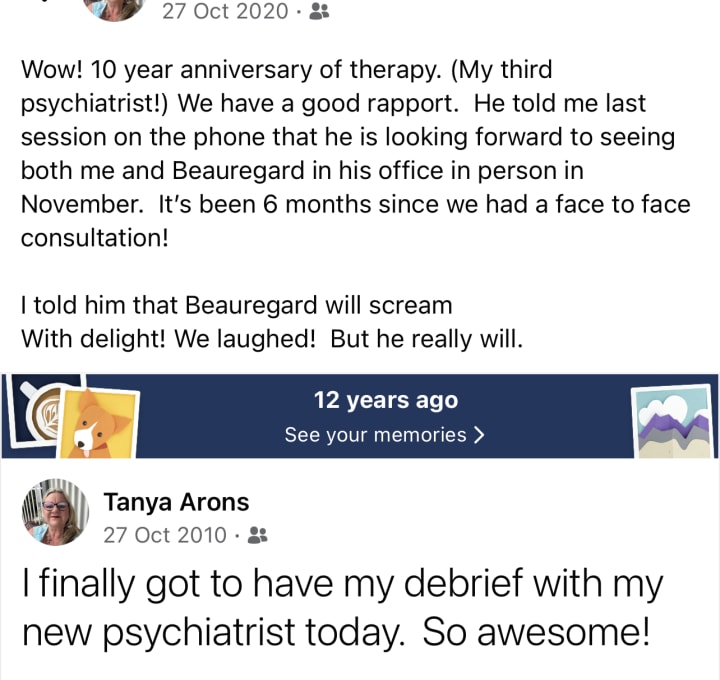Tap the profile photo beside Tanya Arons
Viewport: 720px width, 680px height.
(x=56, y=512)
